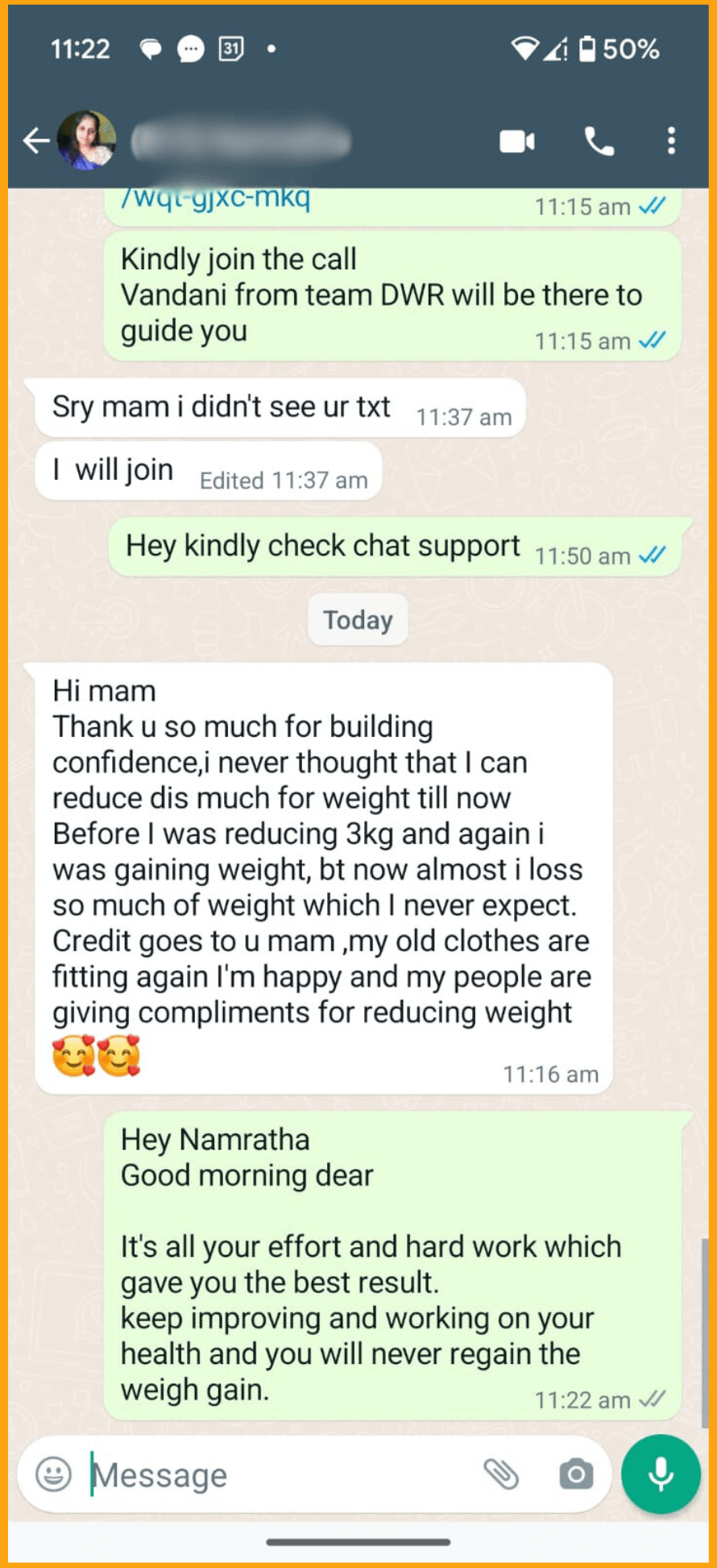Tap the microphone voice message button

click(x=661, y=1474)
